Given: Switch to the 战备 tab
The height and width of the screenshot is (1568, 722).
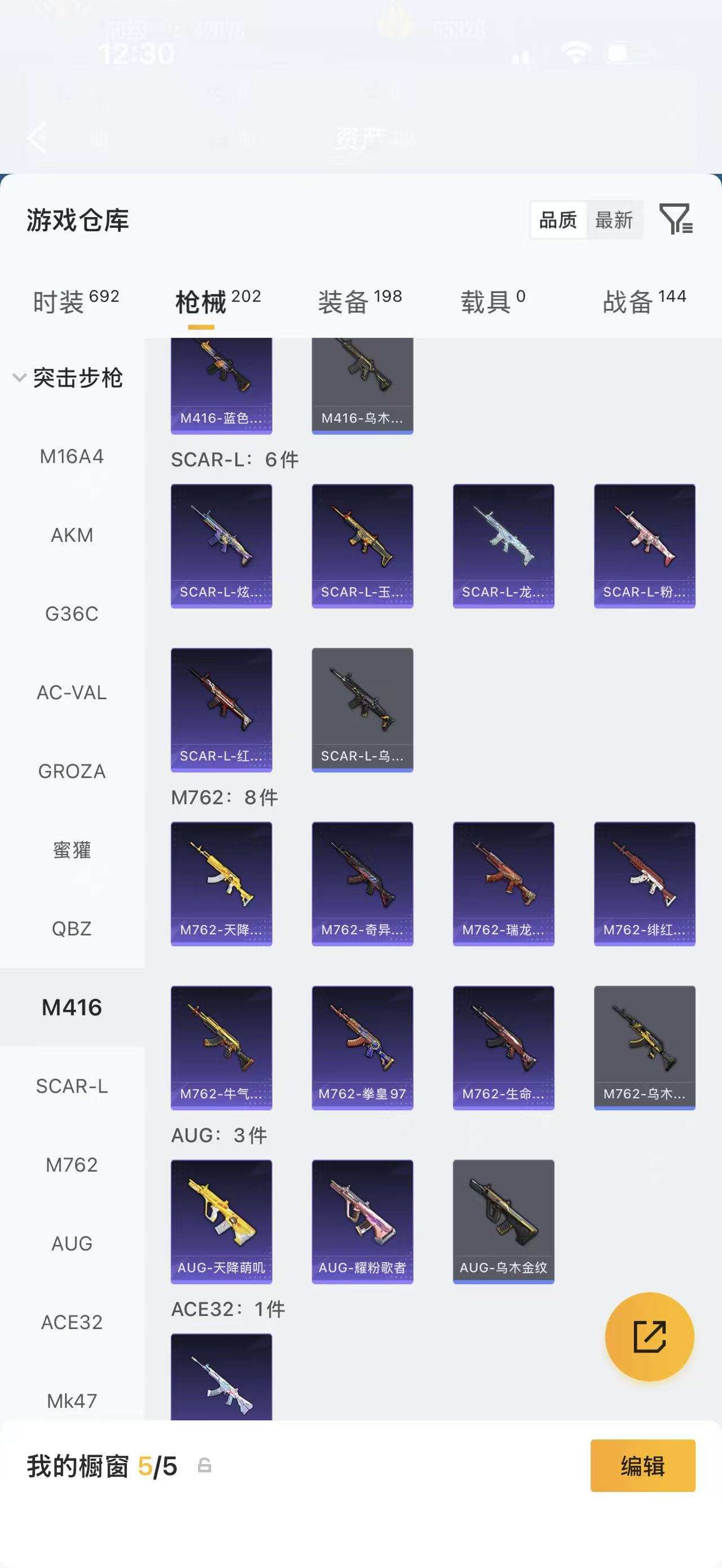Looking at the screenshot, I should point(644,301).
